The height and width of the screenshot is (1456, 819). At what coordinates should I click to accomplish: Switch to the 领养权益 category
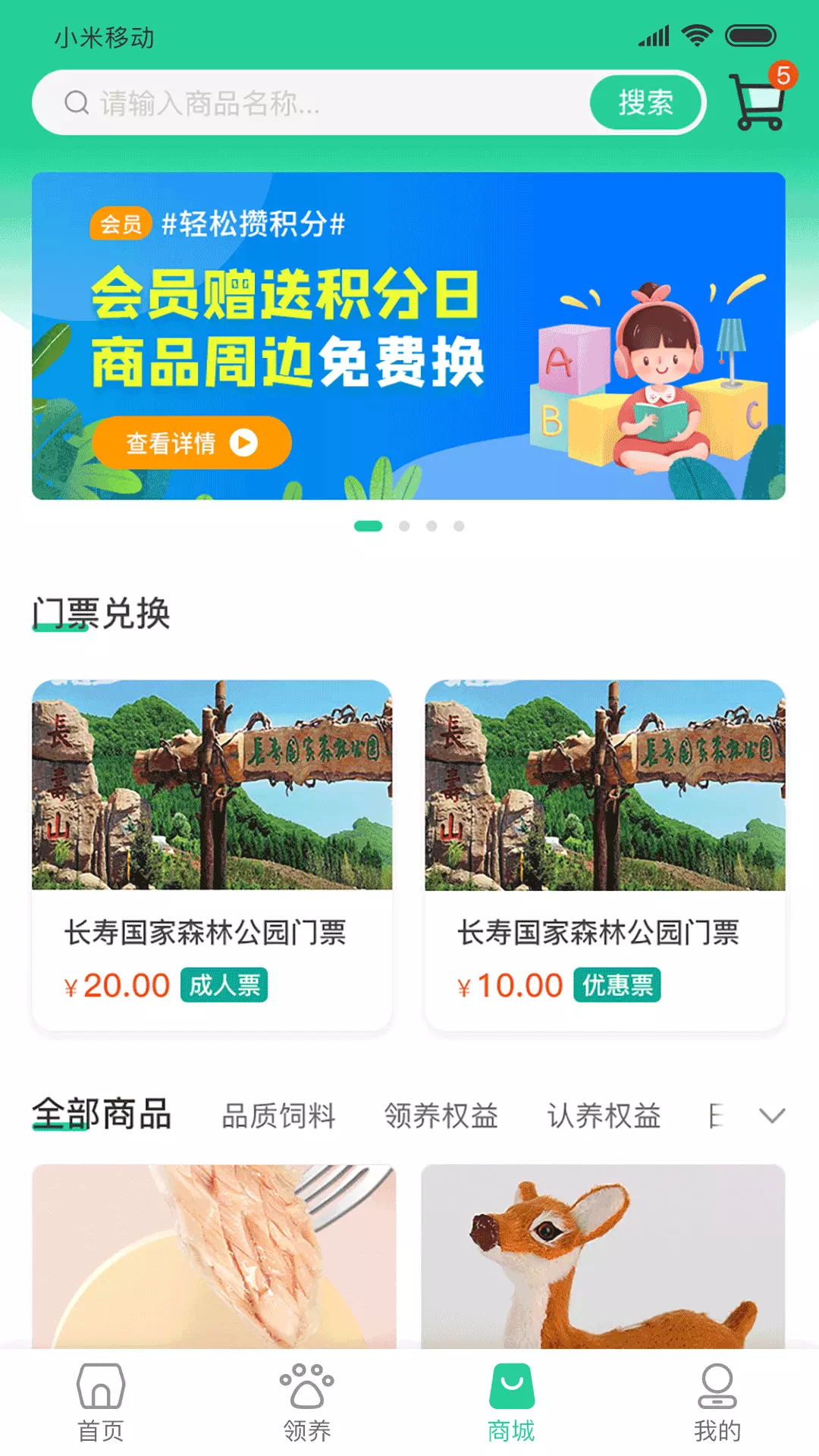click(x=441, y=1116)
